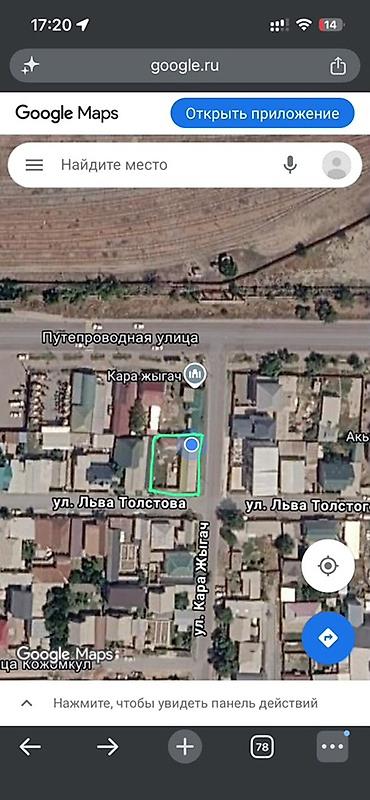
Task: Open the tab switcher showing 78 tabs
Action: (x=262, y=747)
